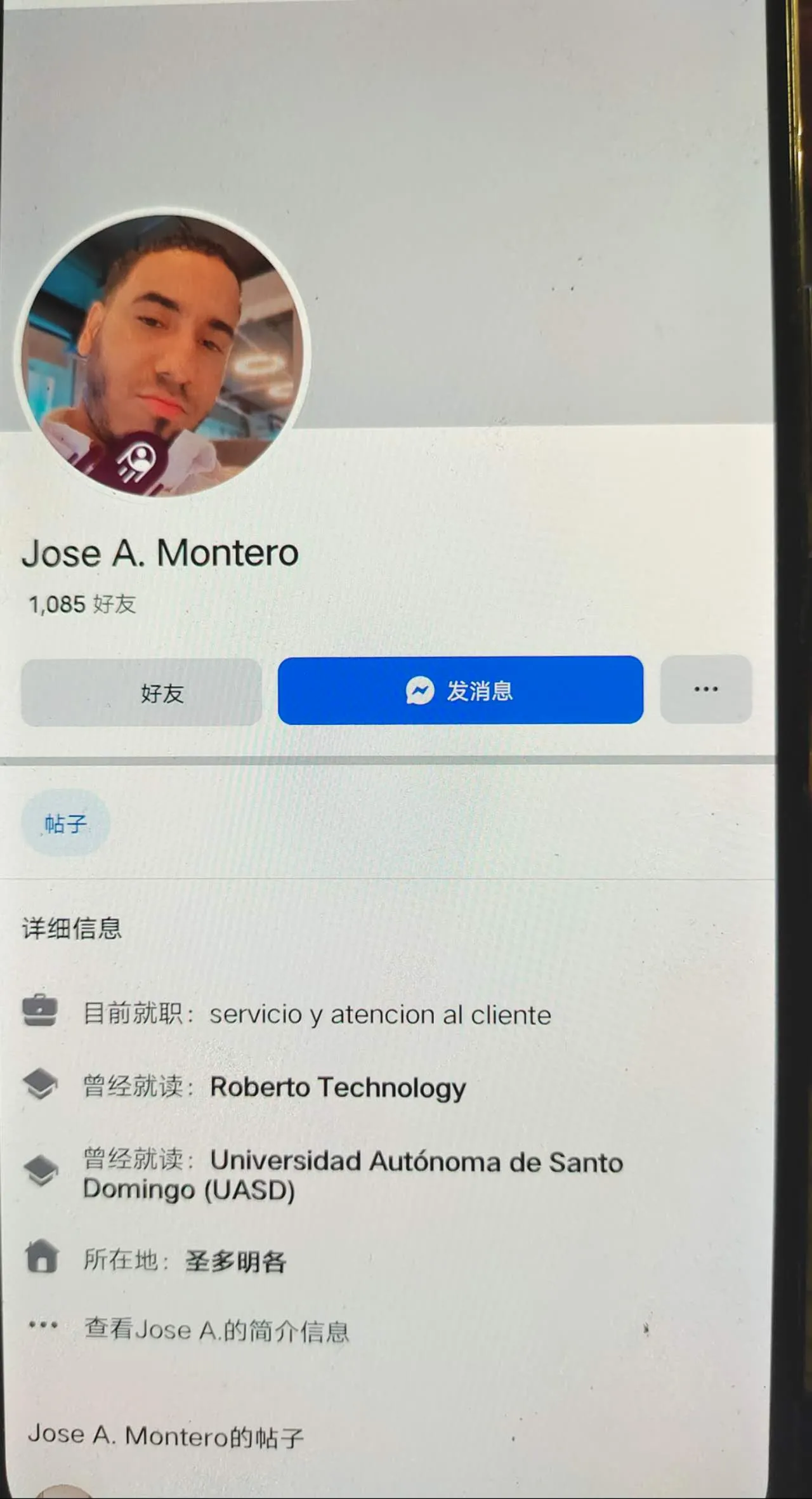The width and height of the screenshot is (812, 1499).
Task: Tap the 好友 friends button
Action: point(141,692)
